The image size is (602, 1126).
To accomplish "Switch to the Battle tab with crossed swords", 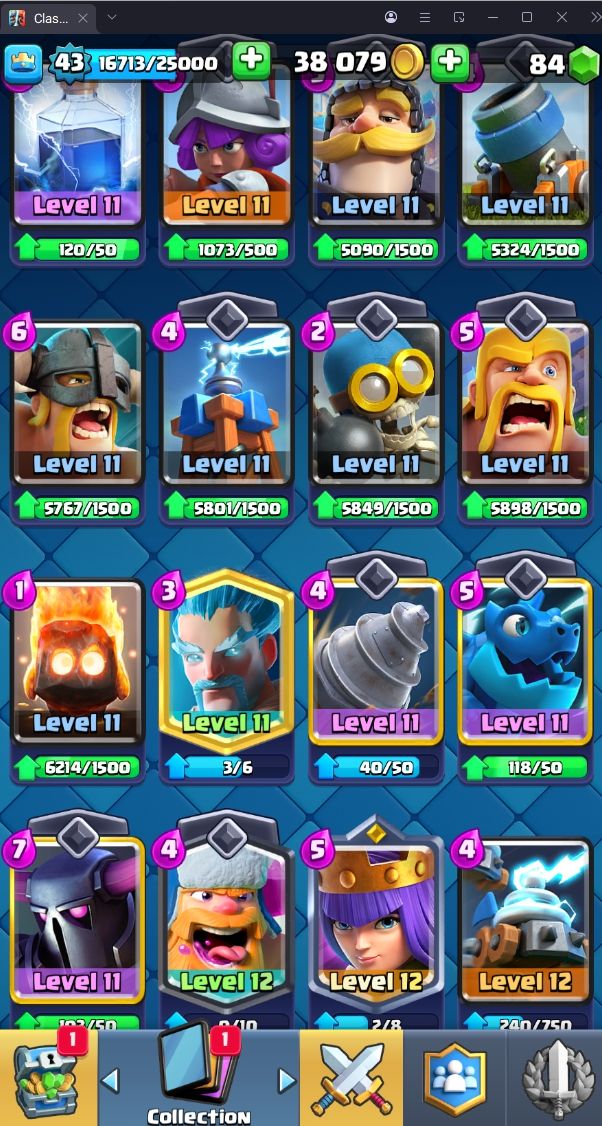I will pyautogui.click(x=351, y=1078).
